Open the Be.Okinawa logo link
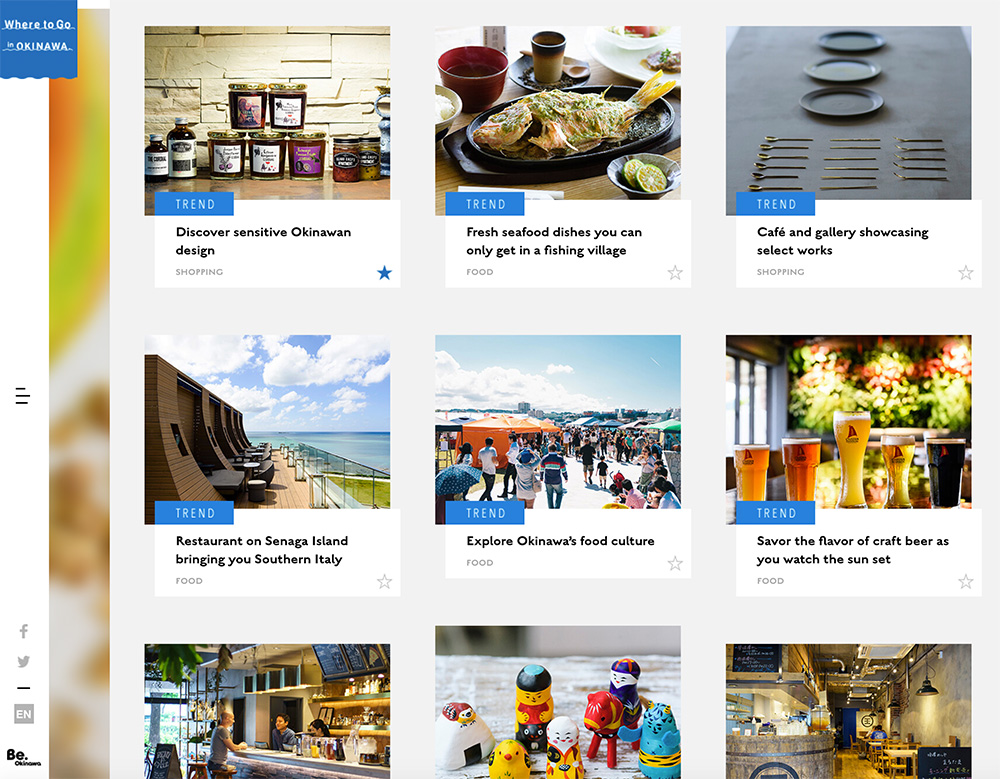 pos(23,758)
